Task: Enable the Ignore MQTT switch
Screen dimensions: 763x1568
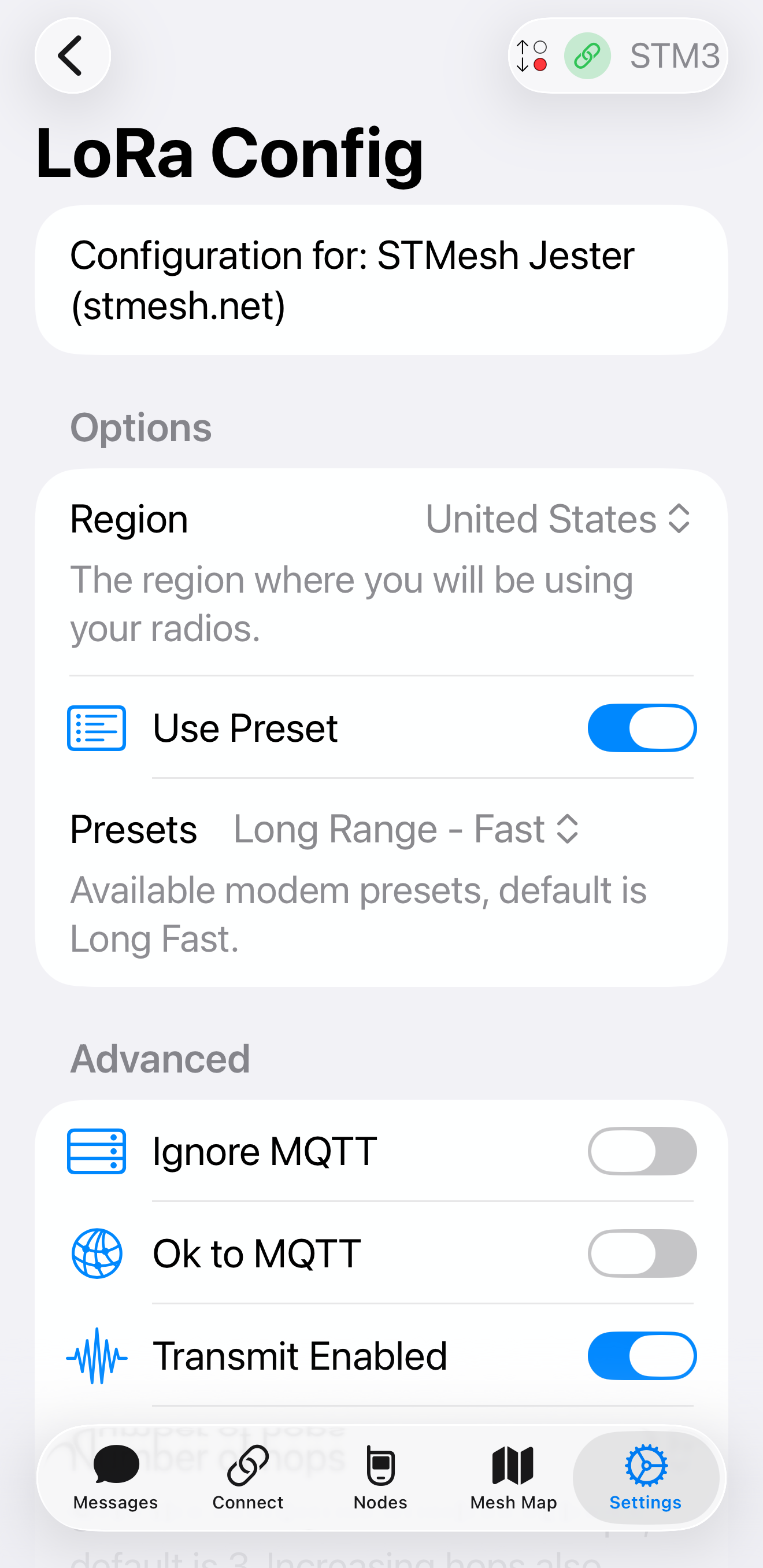Action: 641,1151
